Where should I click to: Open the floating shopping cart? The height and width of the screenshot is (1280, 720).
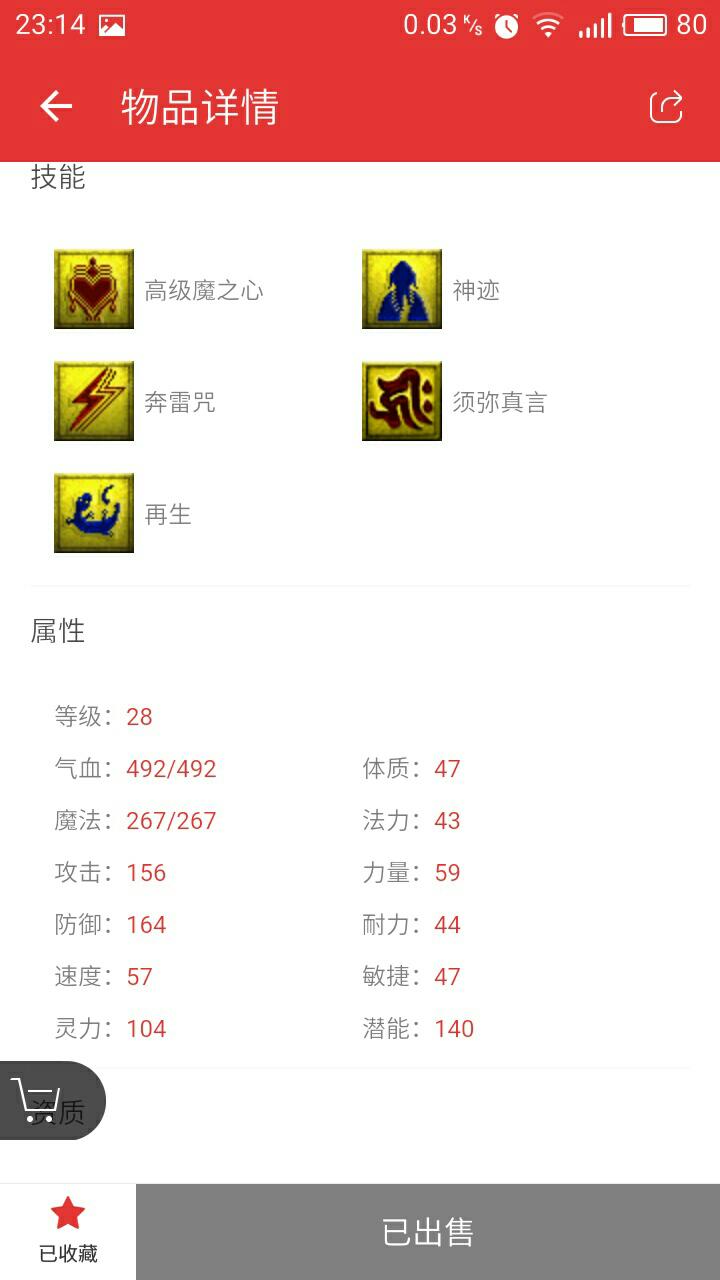40,1099
